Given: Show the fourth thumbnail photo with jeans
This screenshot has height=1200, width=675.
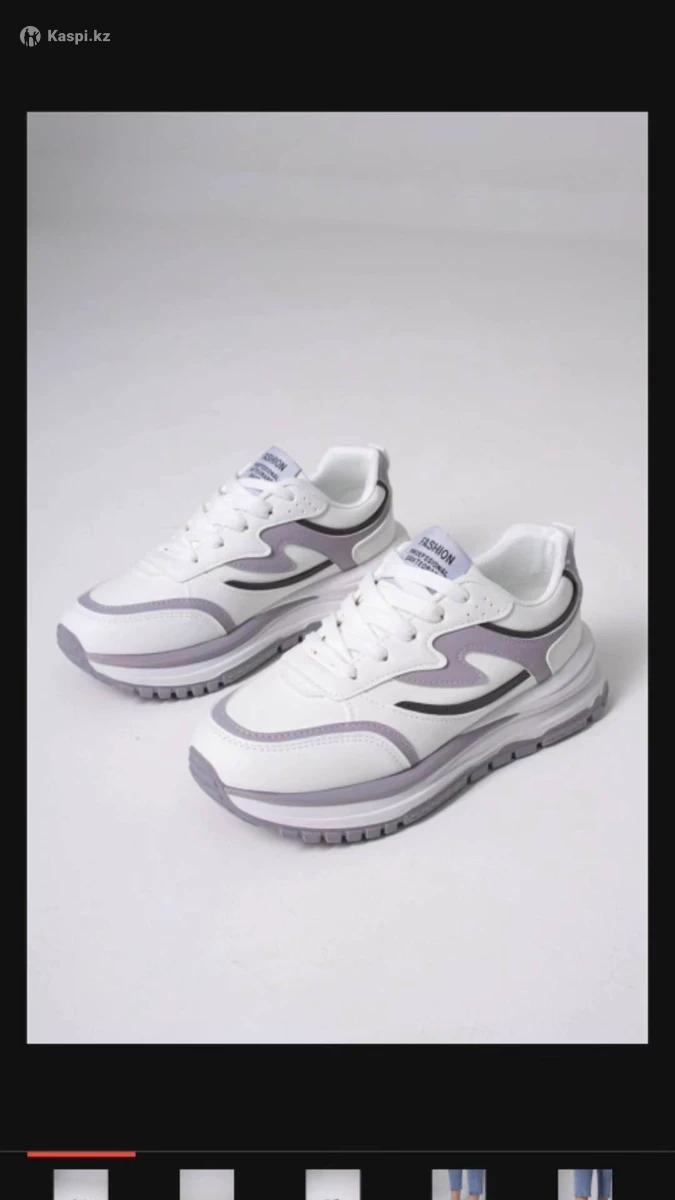Looking at the screenshot, I should tap(459, 1184).
